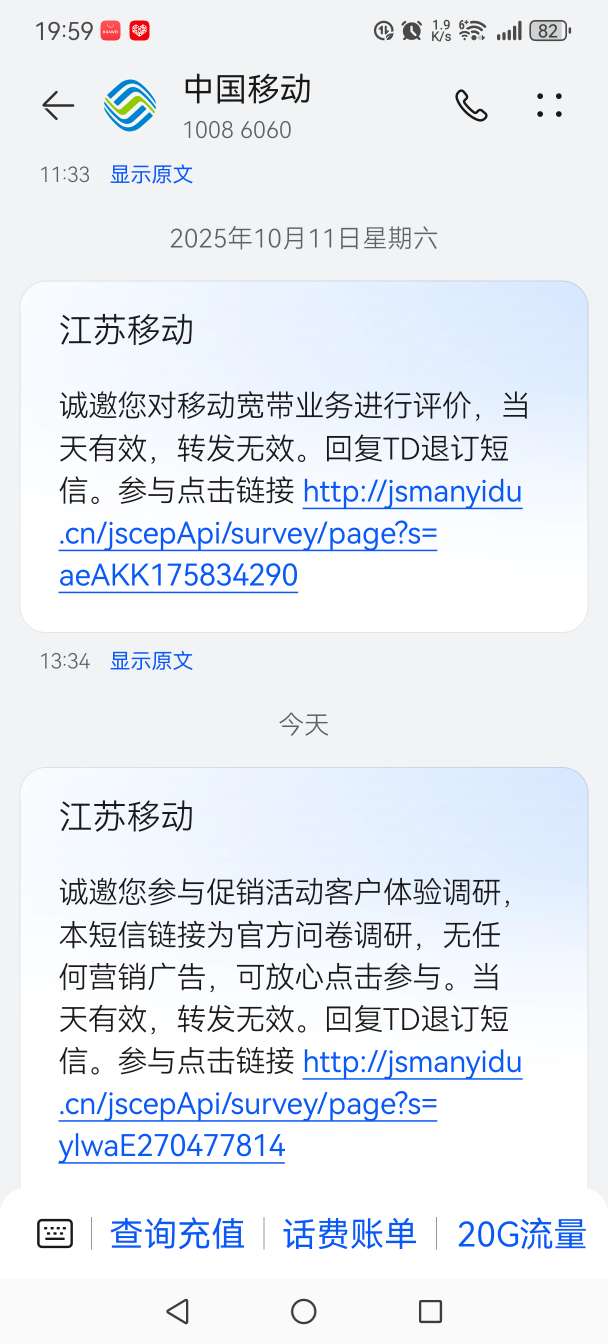Image resolution: width=608 pixels, height=1344 pixels.
Task: Open recent apps from the navigation bar
Action: click(x=430, y=1311)
